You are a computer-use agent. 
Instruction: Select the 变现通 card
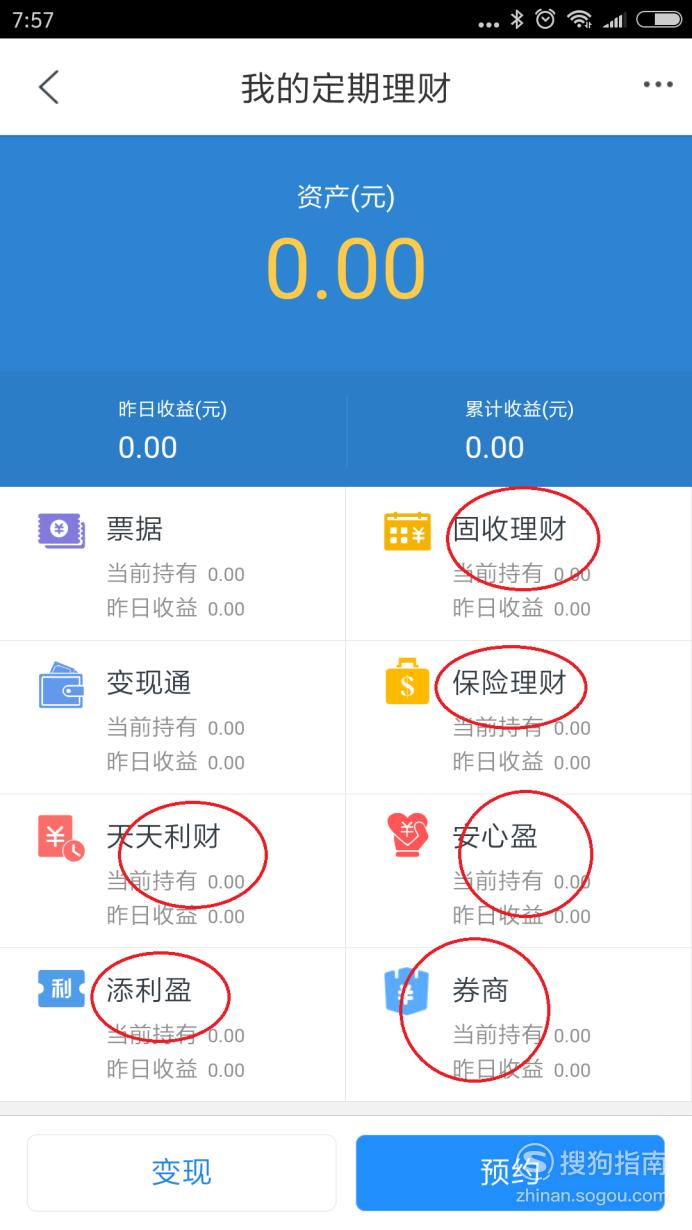[x=173, y=718]
